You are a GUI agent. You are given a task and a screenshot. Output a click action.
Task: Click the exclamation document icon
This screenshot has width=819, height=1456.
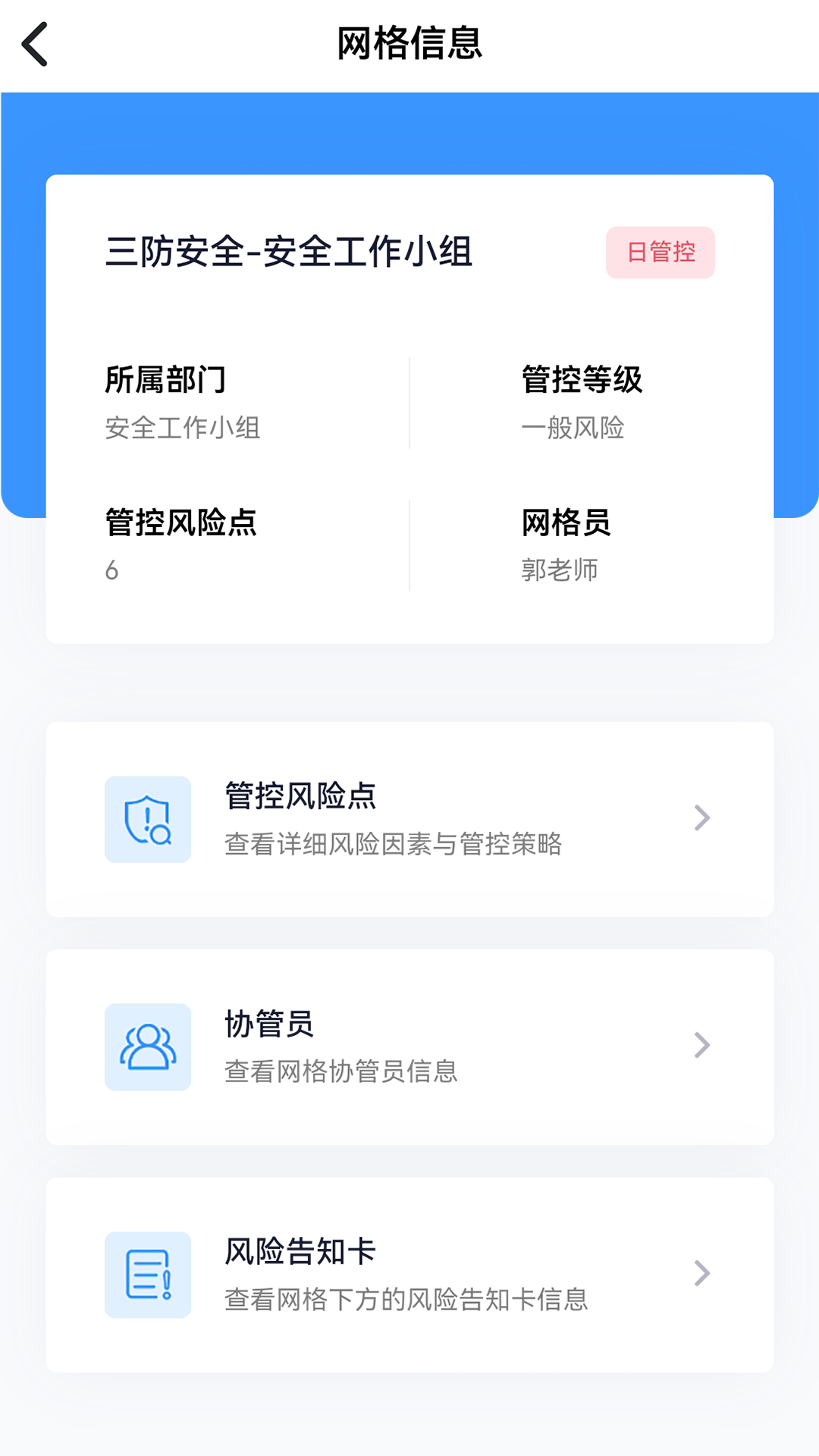pyautogui.click(x=148, y=1274)
